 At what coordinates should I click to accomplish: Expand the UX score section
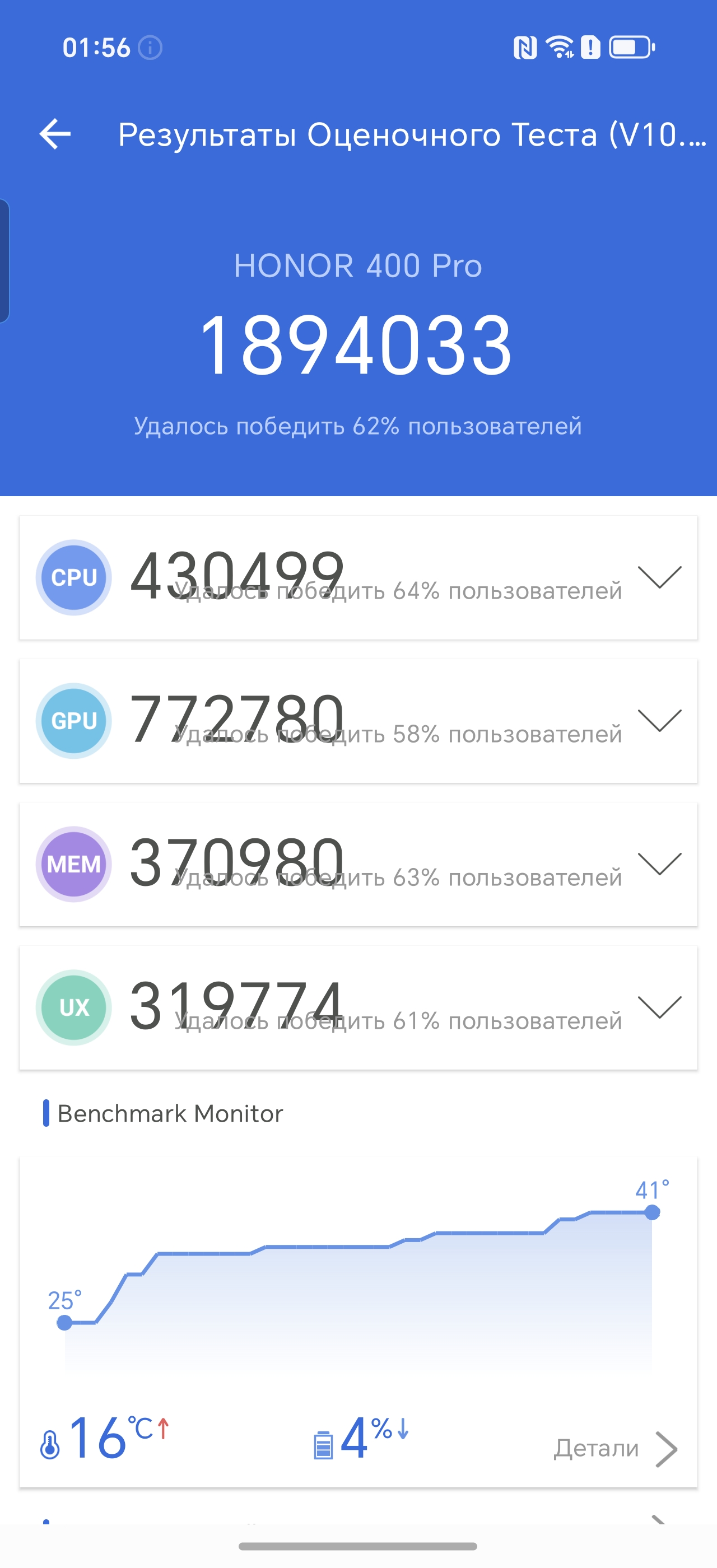pos(659,1007)
